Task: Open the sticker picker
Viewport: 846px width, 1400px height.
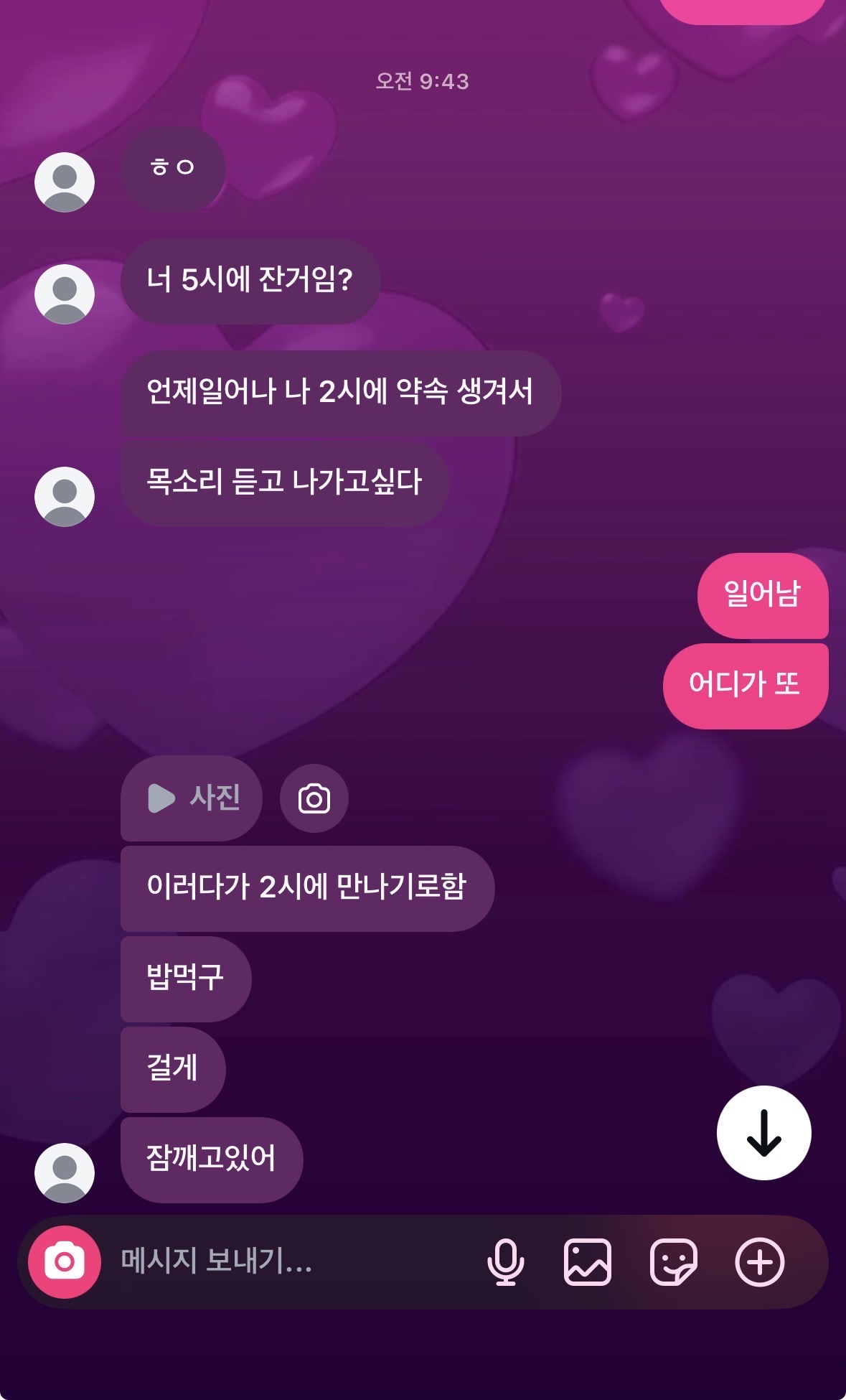Action: (673, 1261)
